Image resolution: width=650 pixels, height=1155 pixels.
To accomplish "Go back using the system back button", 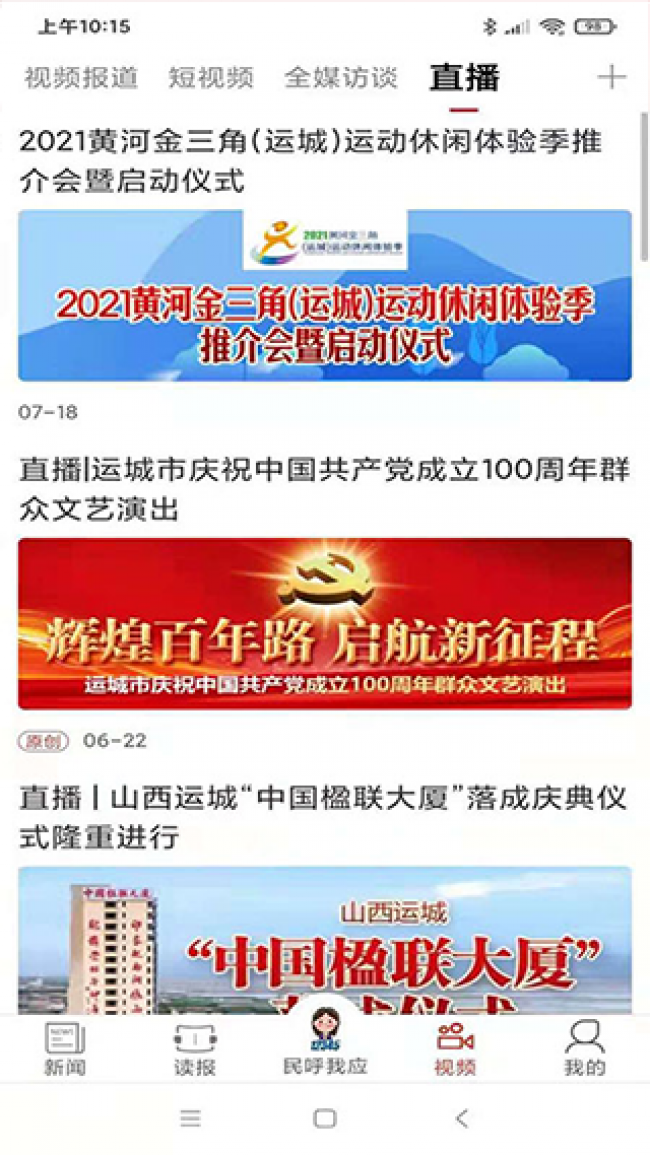I will click(x=461, y=1118).
